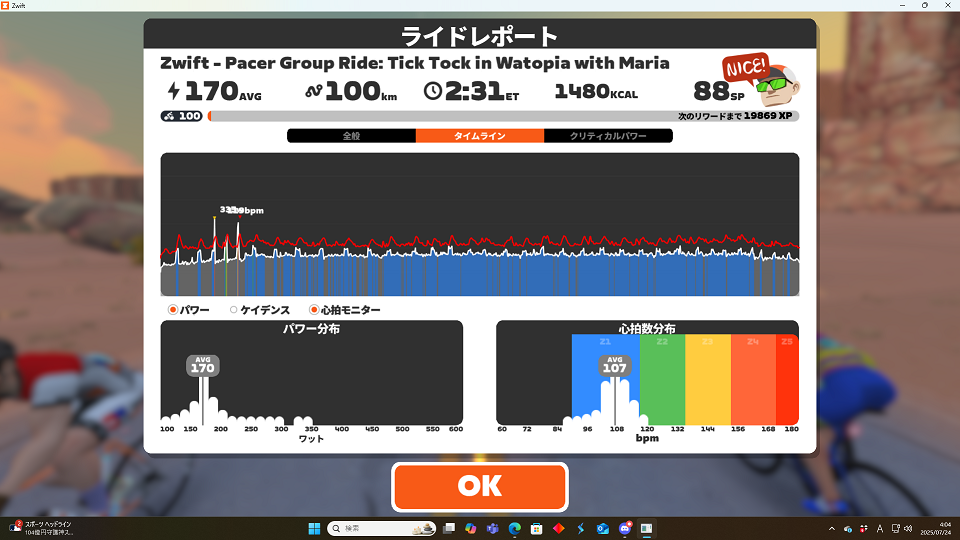Viewport: 960px width, 540px height.
Task: Toggle the パワー graph option
Action: tap(173, 310)
